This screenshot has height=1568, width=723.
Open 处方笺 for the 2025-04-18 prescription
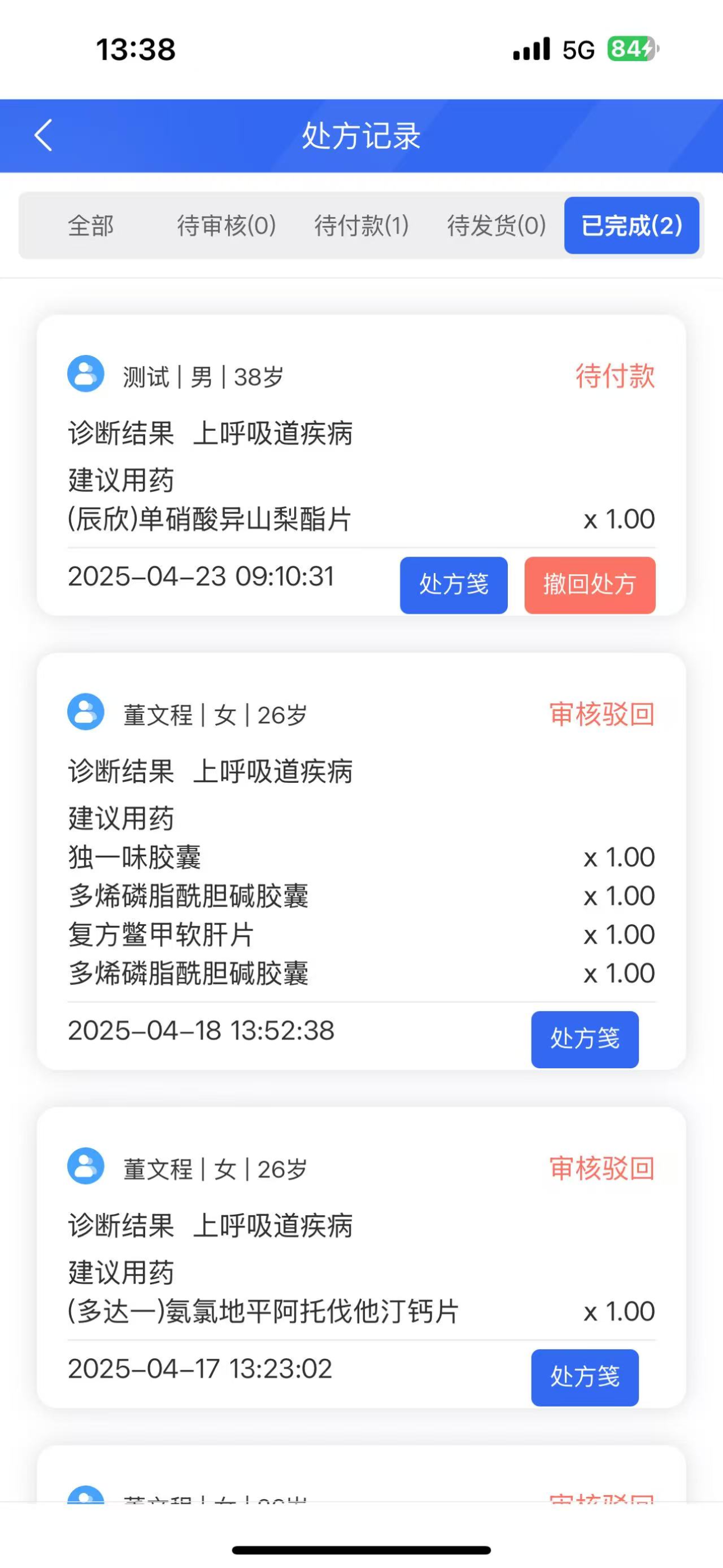(585, 1039)
